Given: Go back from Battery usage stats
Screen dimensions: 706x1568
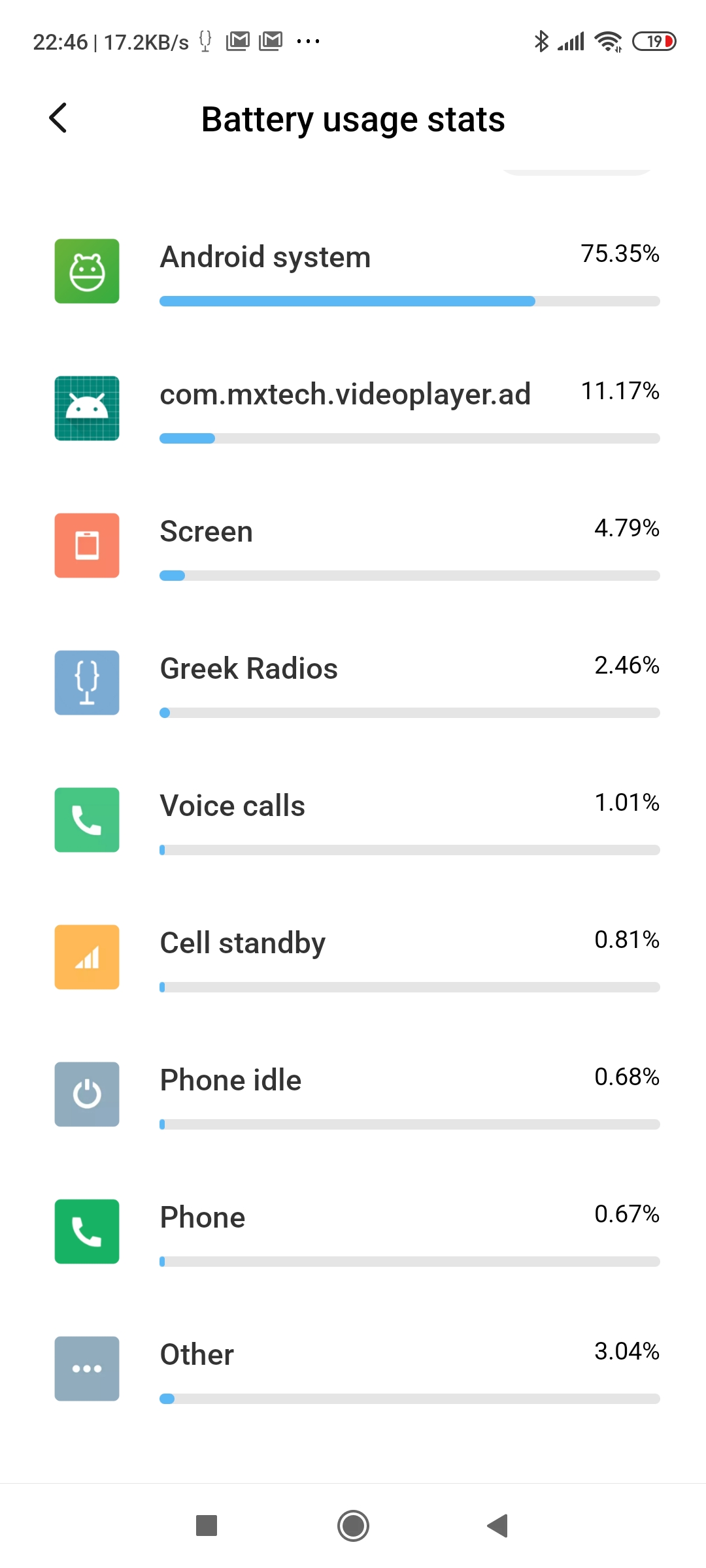Looking at the screenshot, I should tap(59, 118).
